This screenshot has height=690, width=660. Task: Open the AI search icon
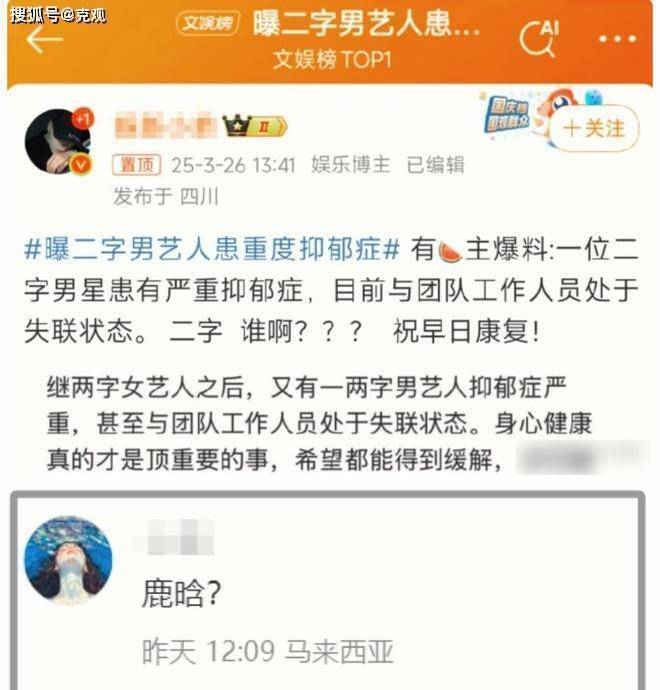[538, 39]
